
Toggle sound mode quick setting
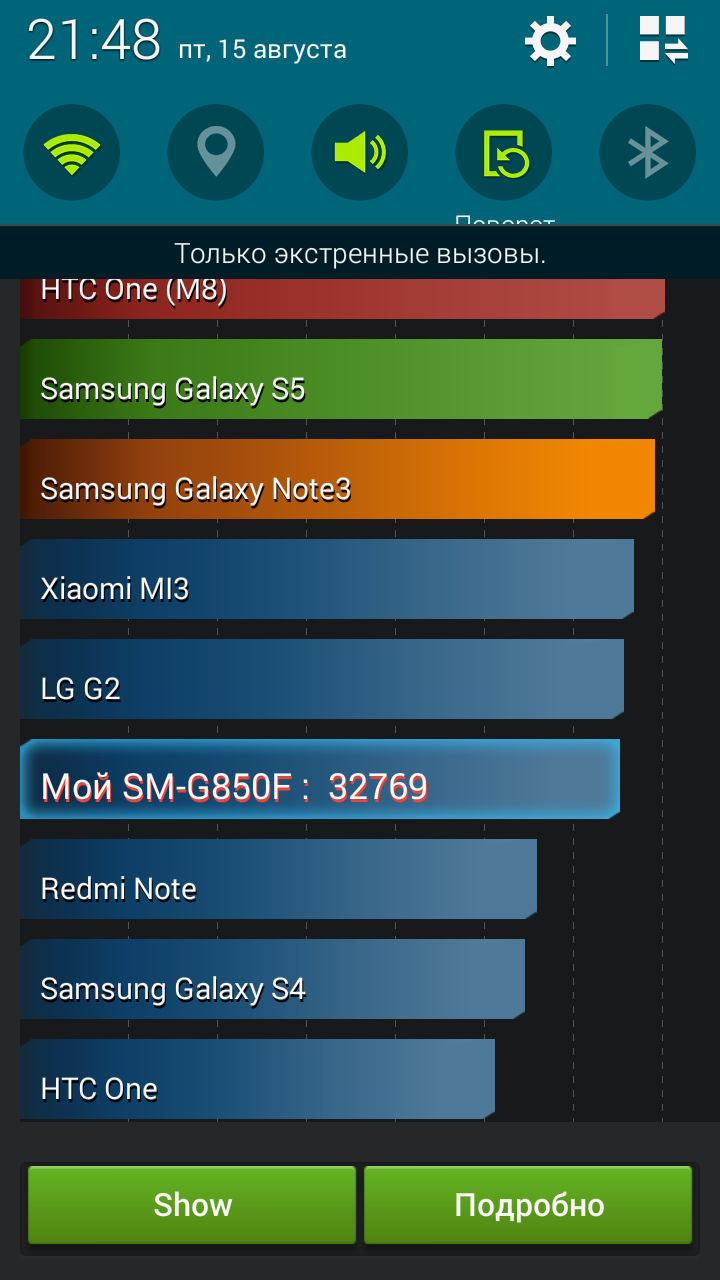360,153
